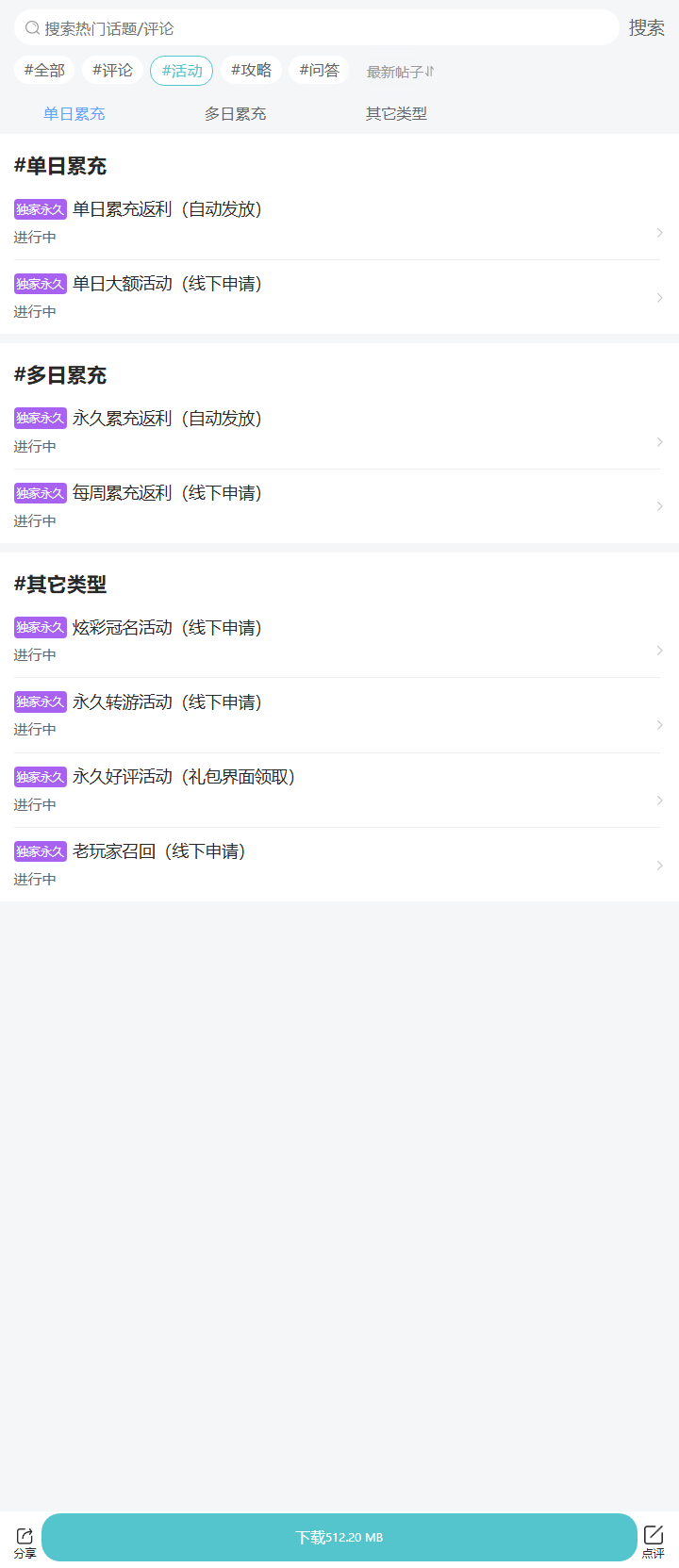Screen dimensions: 679x1568
Task: Expand 永久累充返利（自动发放）details
Action: pos(659,441)
